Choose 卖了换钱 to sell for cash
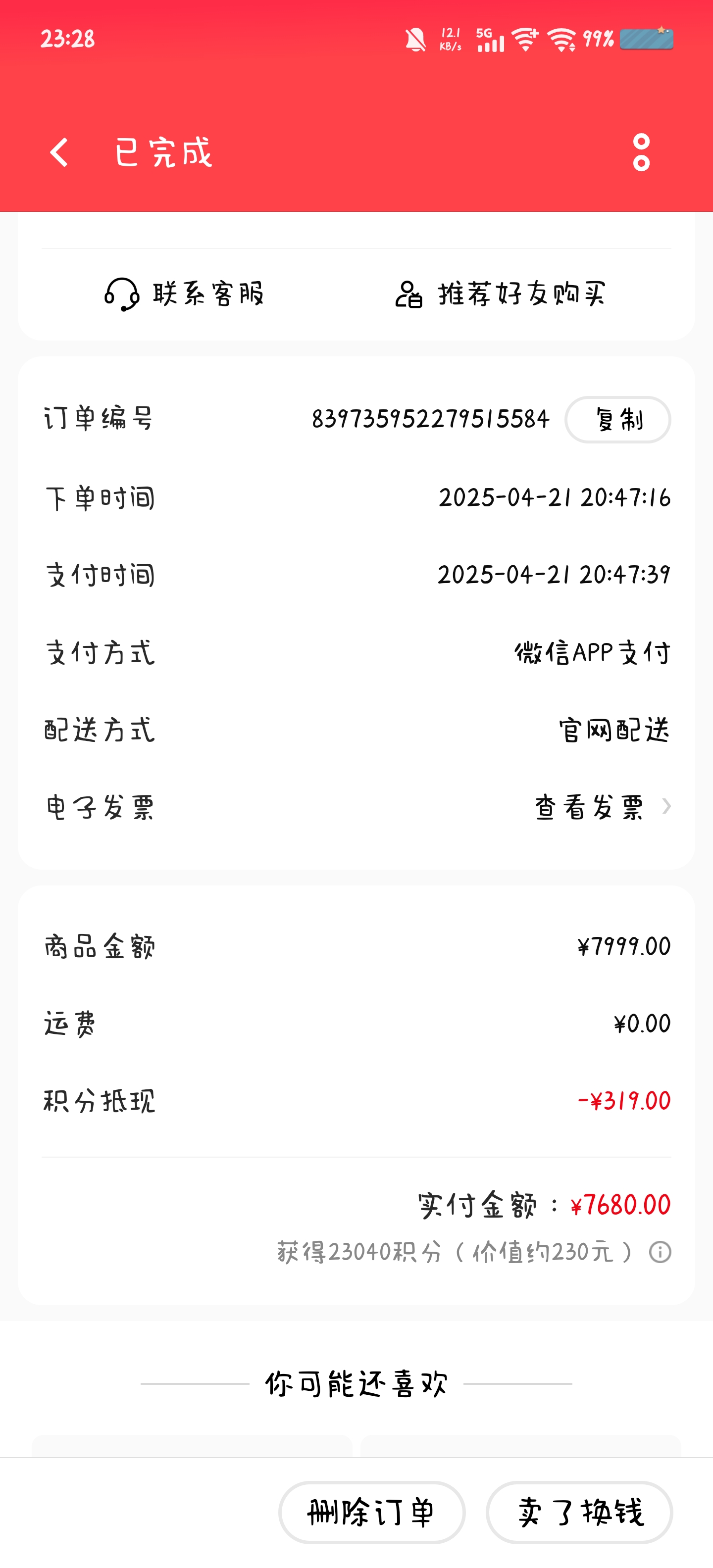713x1568 pixels. click(579, 1512)
